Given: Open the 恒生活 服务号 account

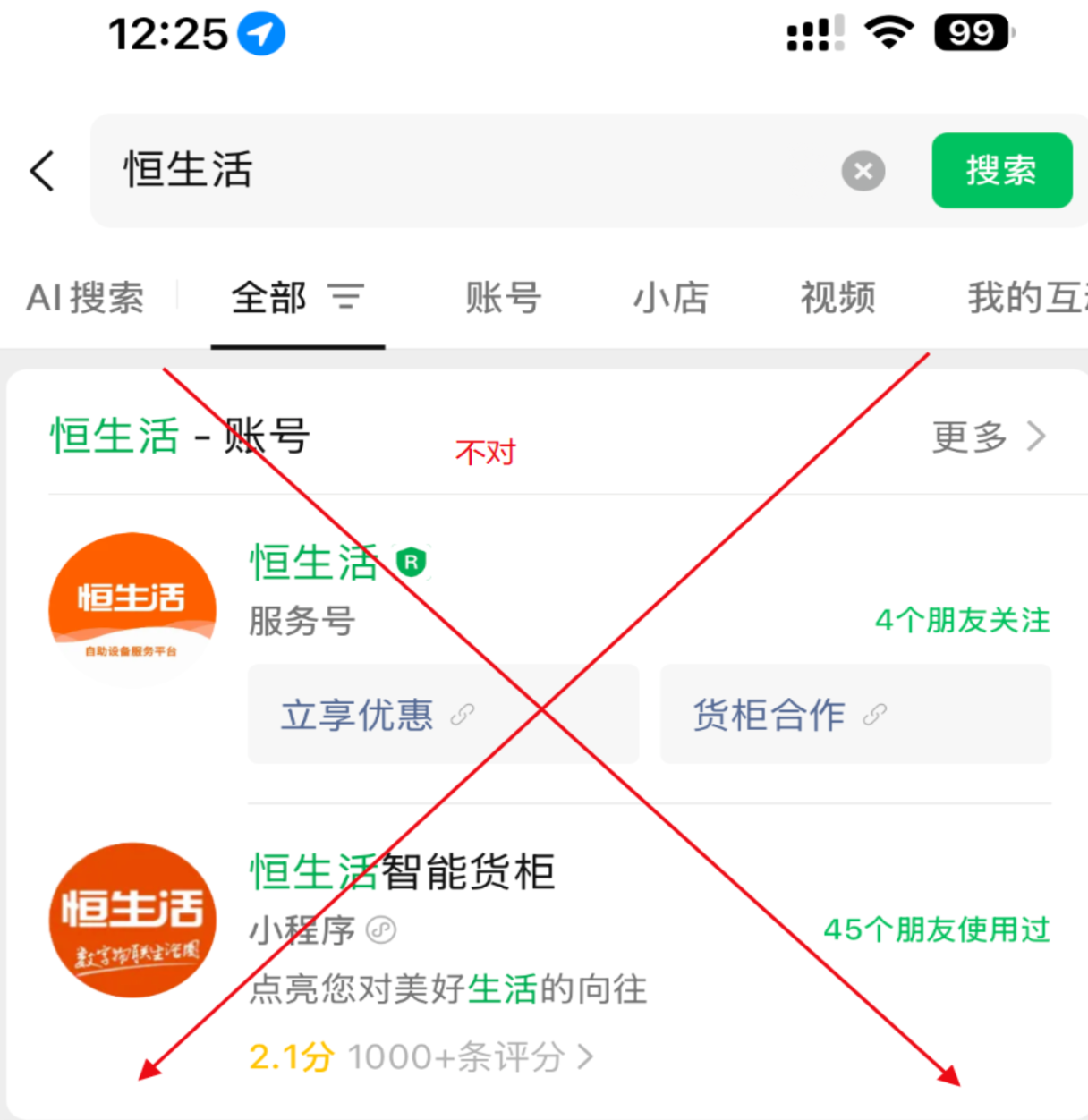Looking at the screenshot, I should point(313,564).
